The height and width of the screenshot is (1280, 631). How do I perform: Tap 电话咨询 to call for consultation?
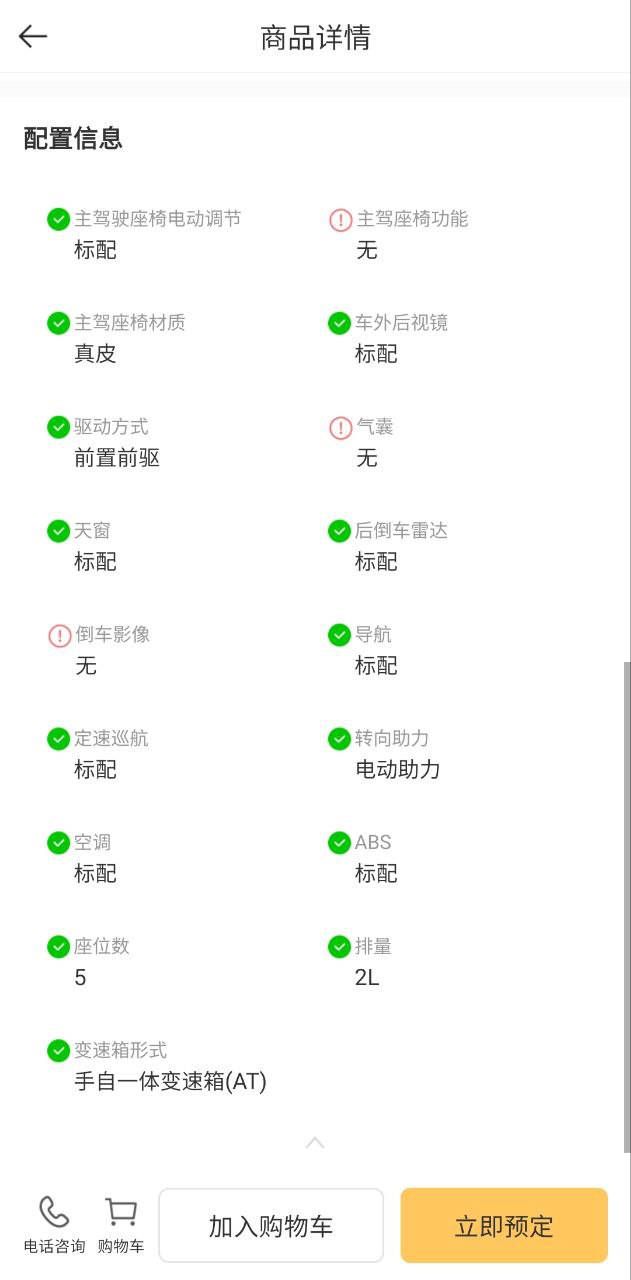pos(54,1225)
